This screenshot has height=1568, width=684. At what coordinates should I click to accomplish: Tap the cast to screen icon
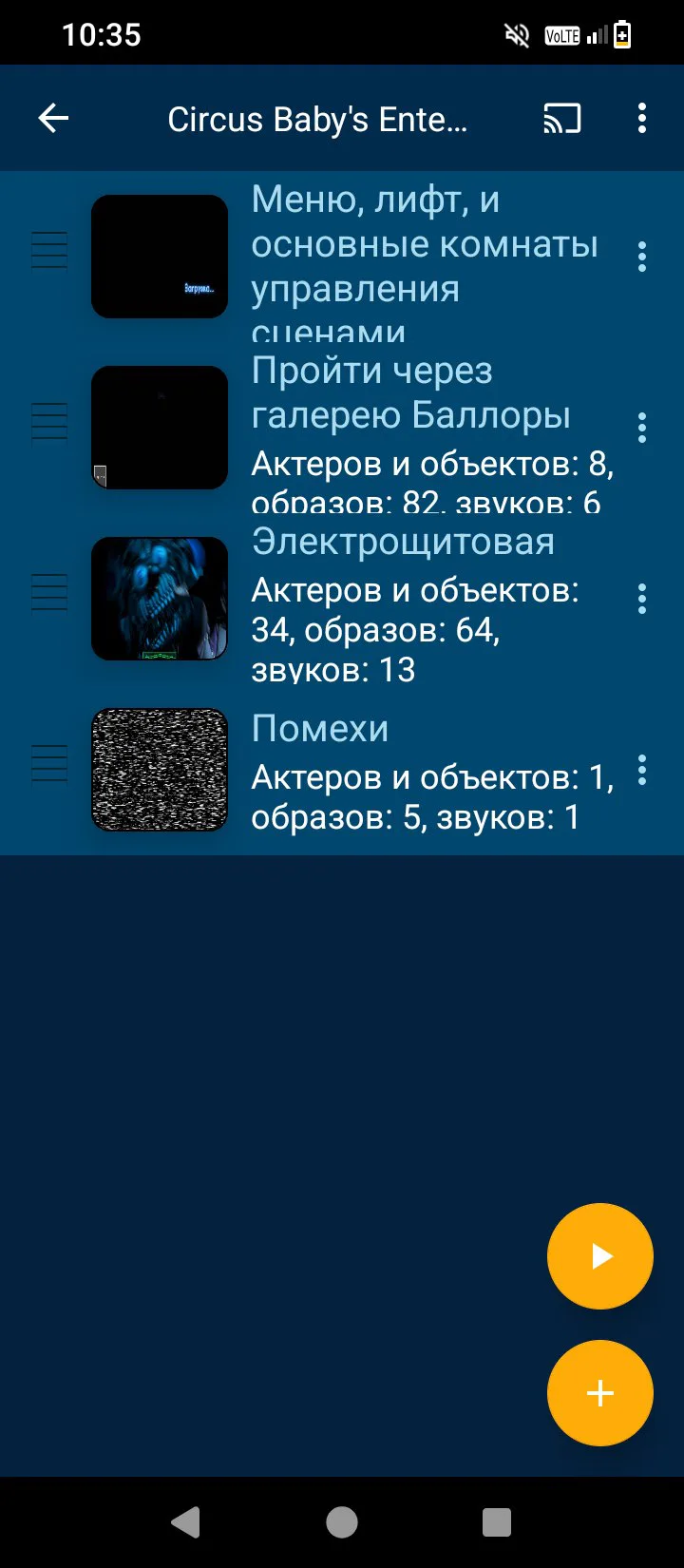[x=561, y=118]
